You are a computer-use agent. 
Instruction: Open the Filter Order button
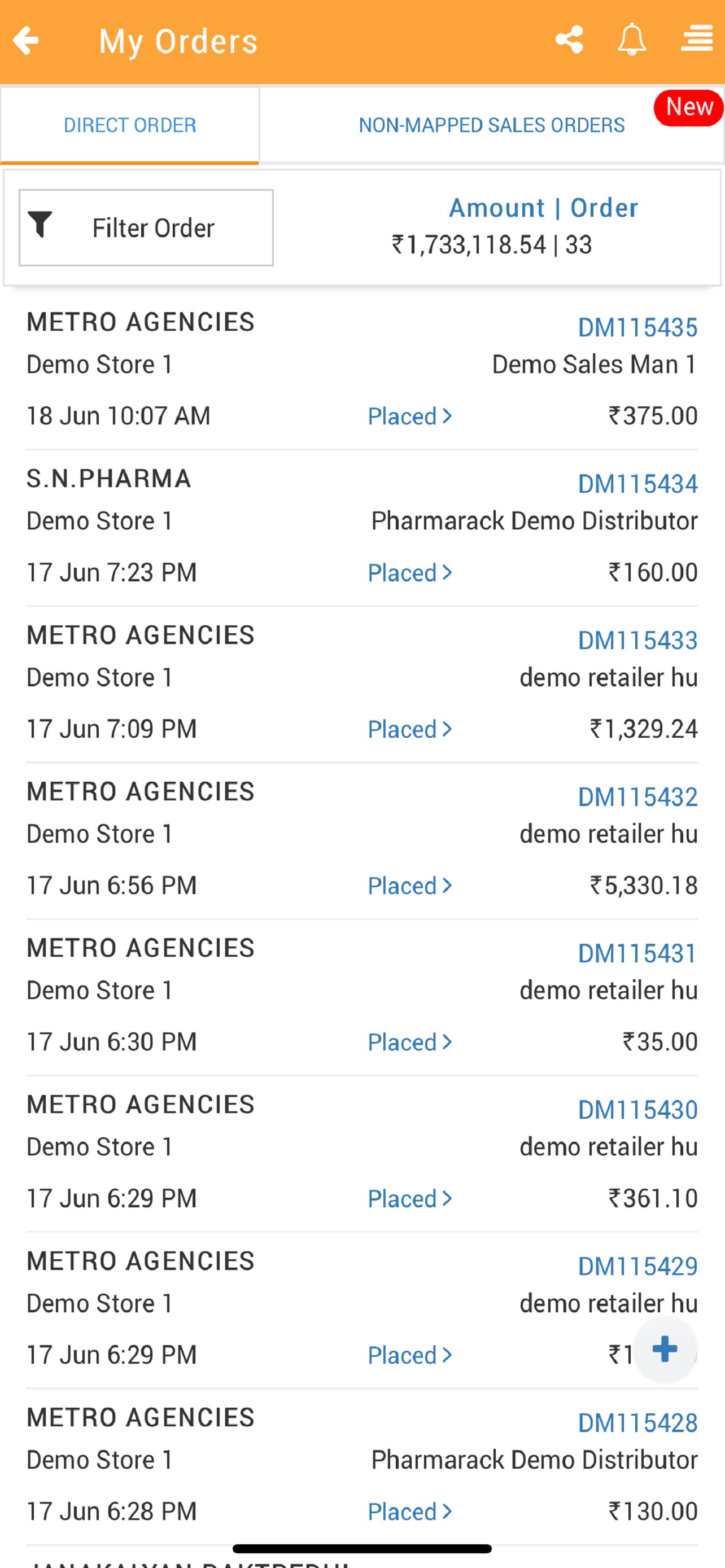click(146, 227)
